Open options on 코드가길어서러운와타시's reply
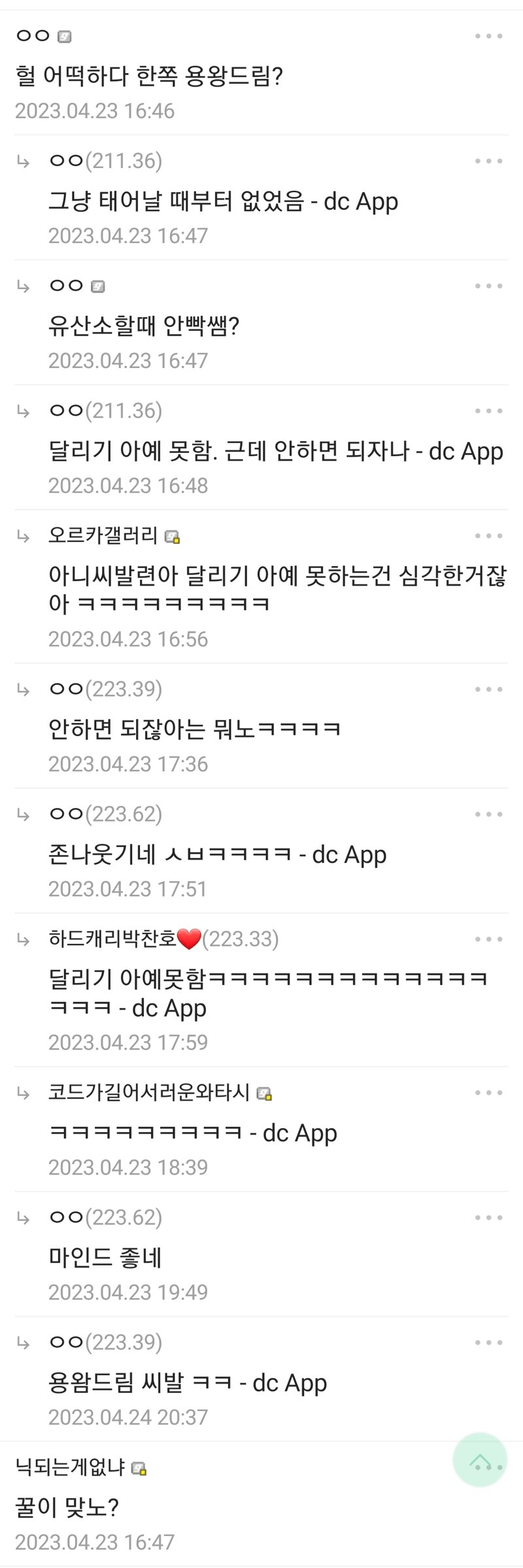Viewport: 523px width, 1568px height. point(488,1093)
